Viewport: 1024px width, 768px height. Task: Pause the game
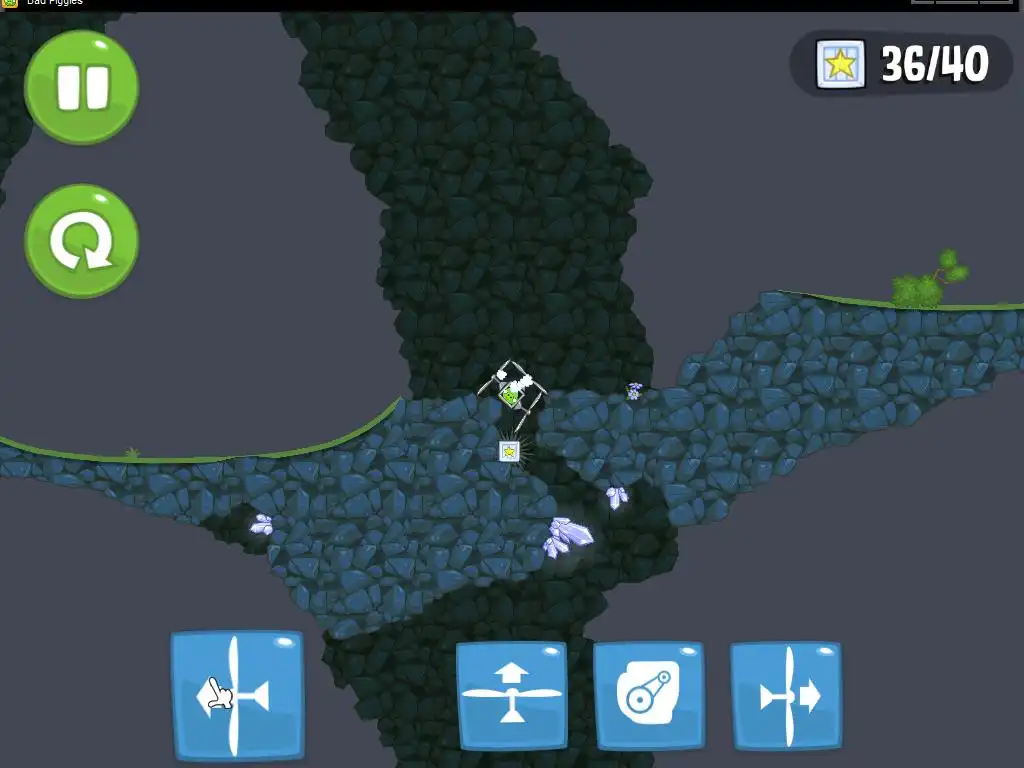pyautogui.click(x=81, y=87)
